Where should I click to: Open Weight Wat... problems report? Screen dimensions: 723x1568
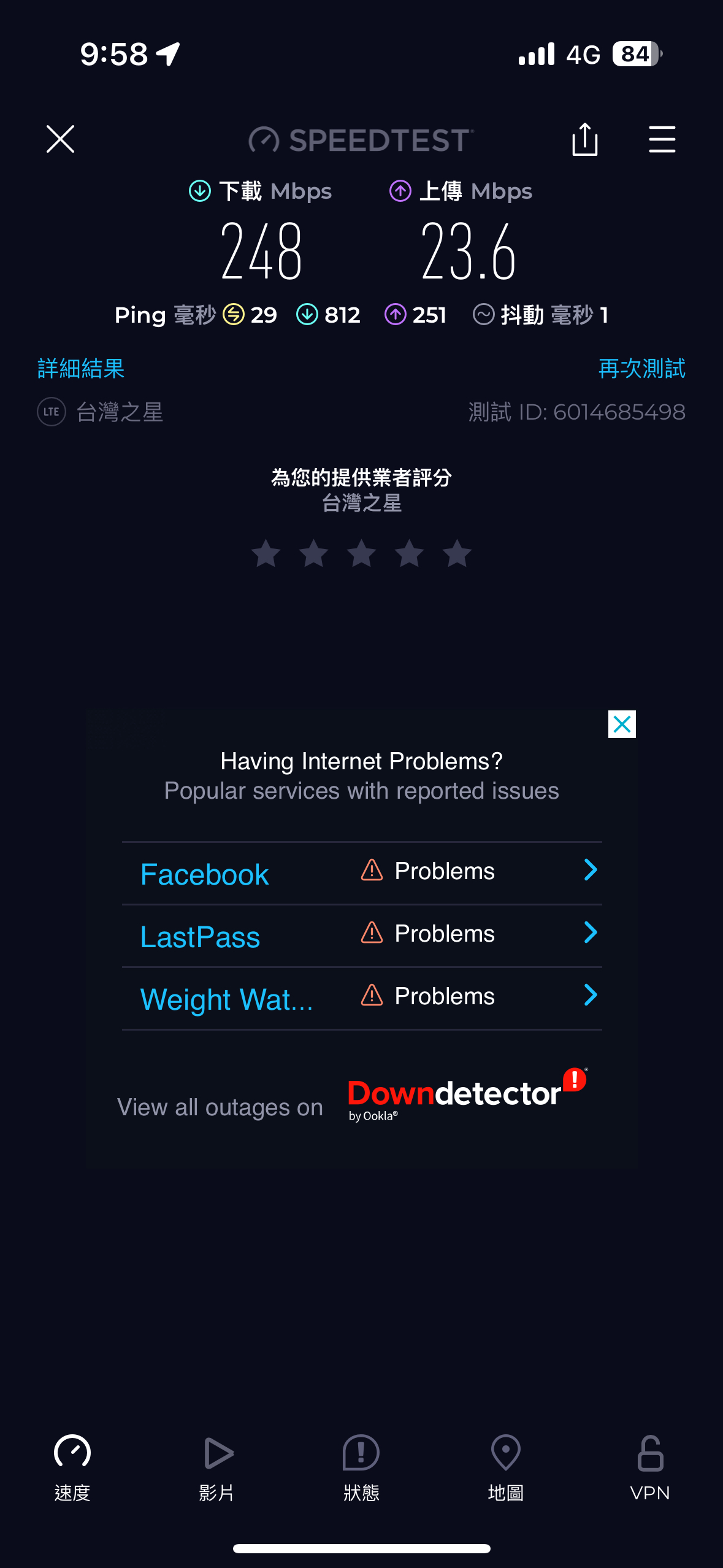pyautogui.click(x=362, y=998)
